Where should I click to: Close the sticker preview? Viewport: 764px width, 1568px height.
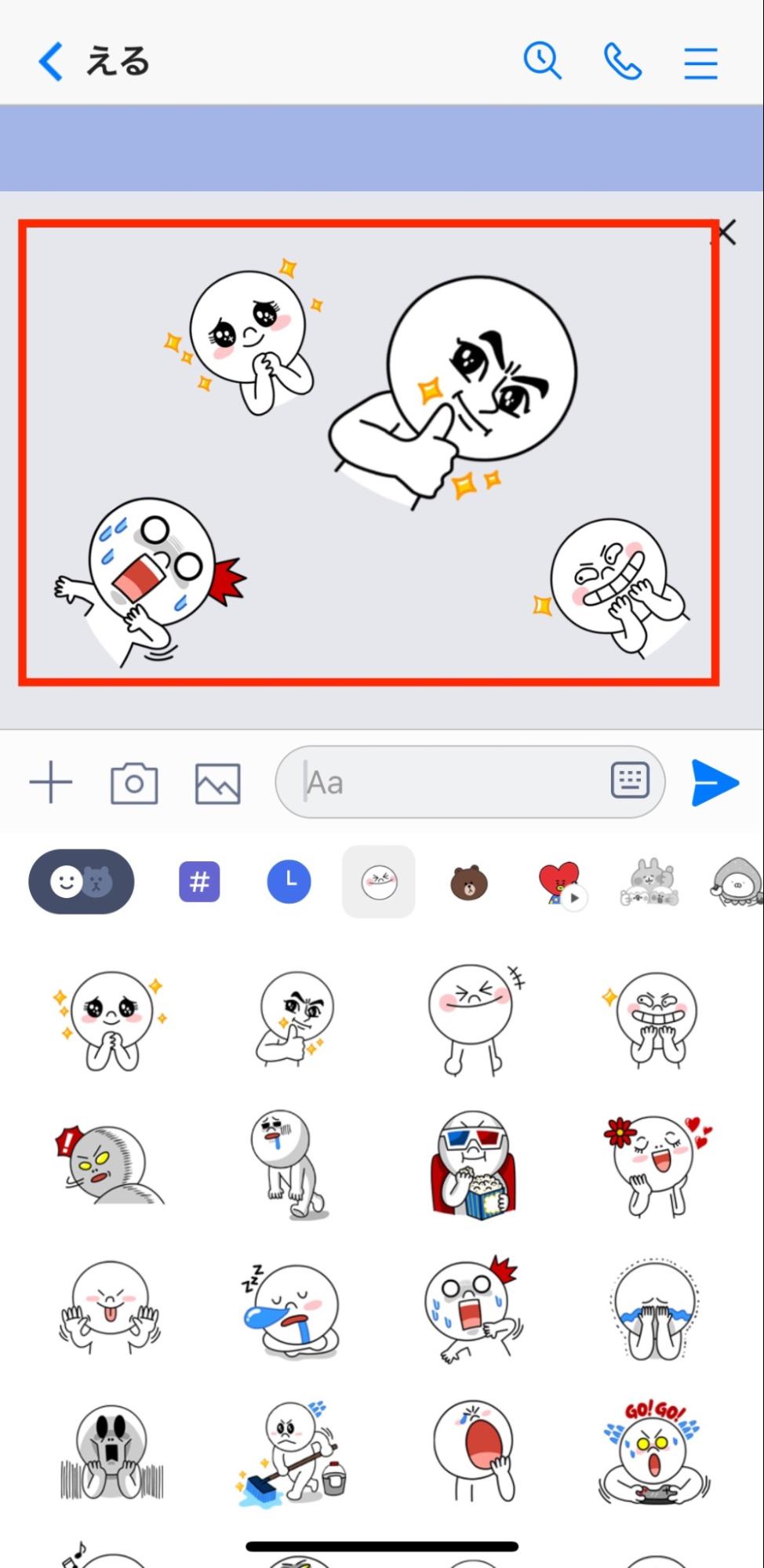coord(727,232)
